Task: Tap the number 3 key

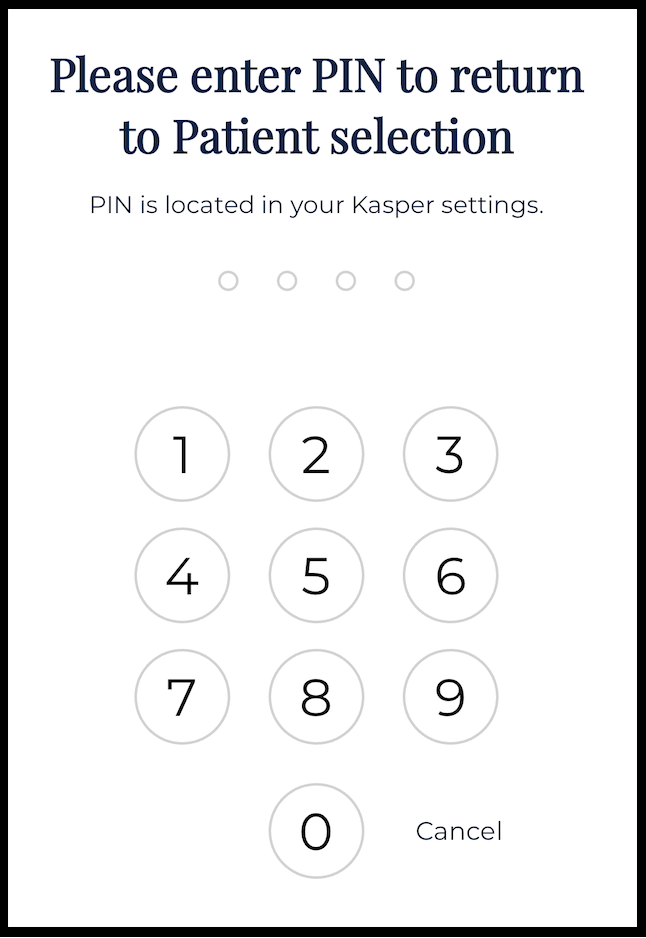Action: point(450,454)
